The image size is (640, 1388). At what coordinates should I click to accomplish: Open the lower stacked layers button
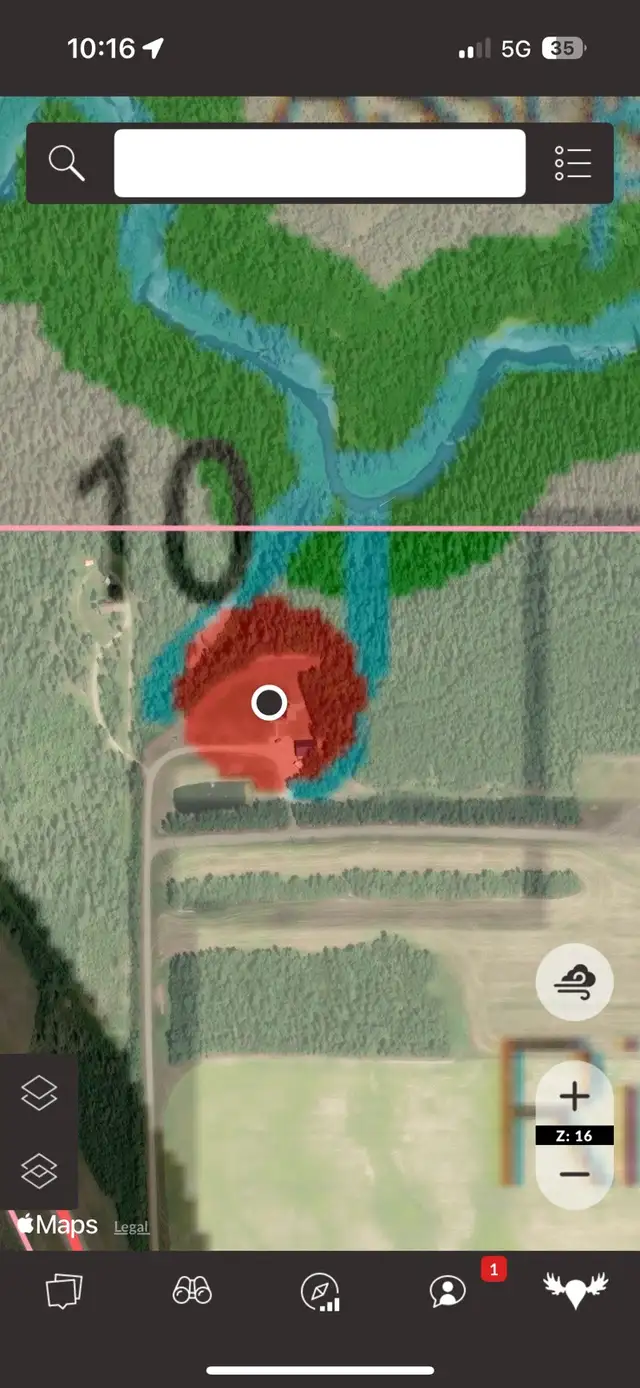(x=39, y=1170)
